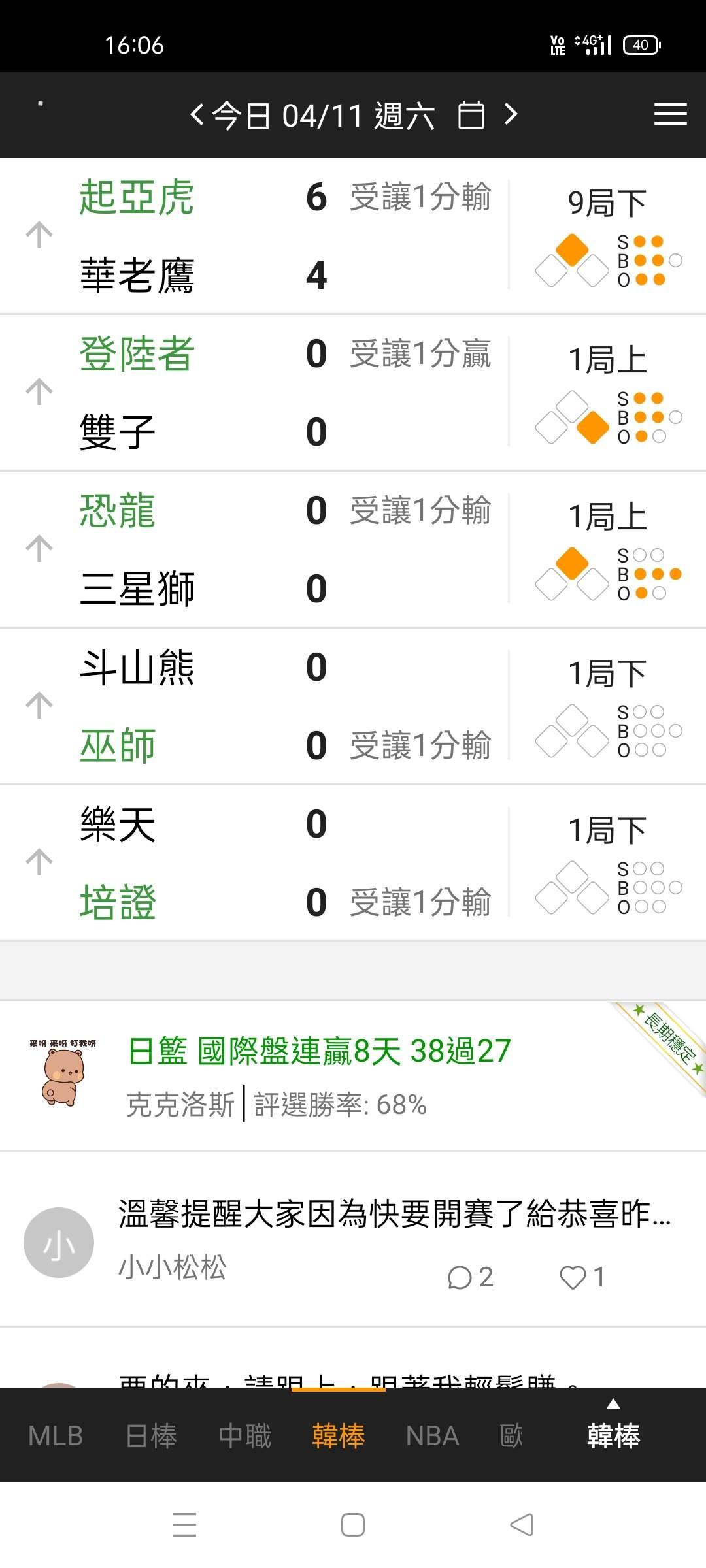This screenshot has width=706, height=1568.
Task: Switch to the MLB tab
Action: 56,1435
